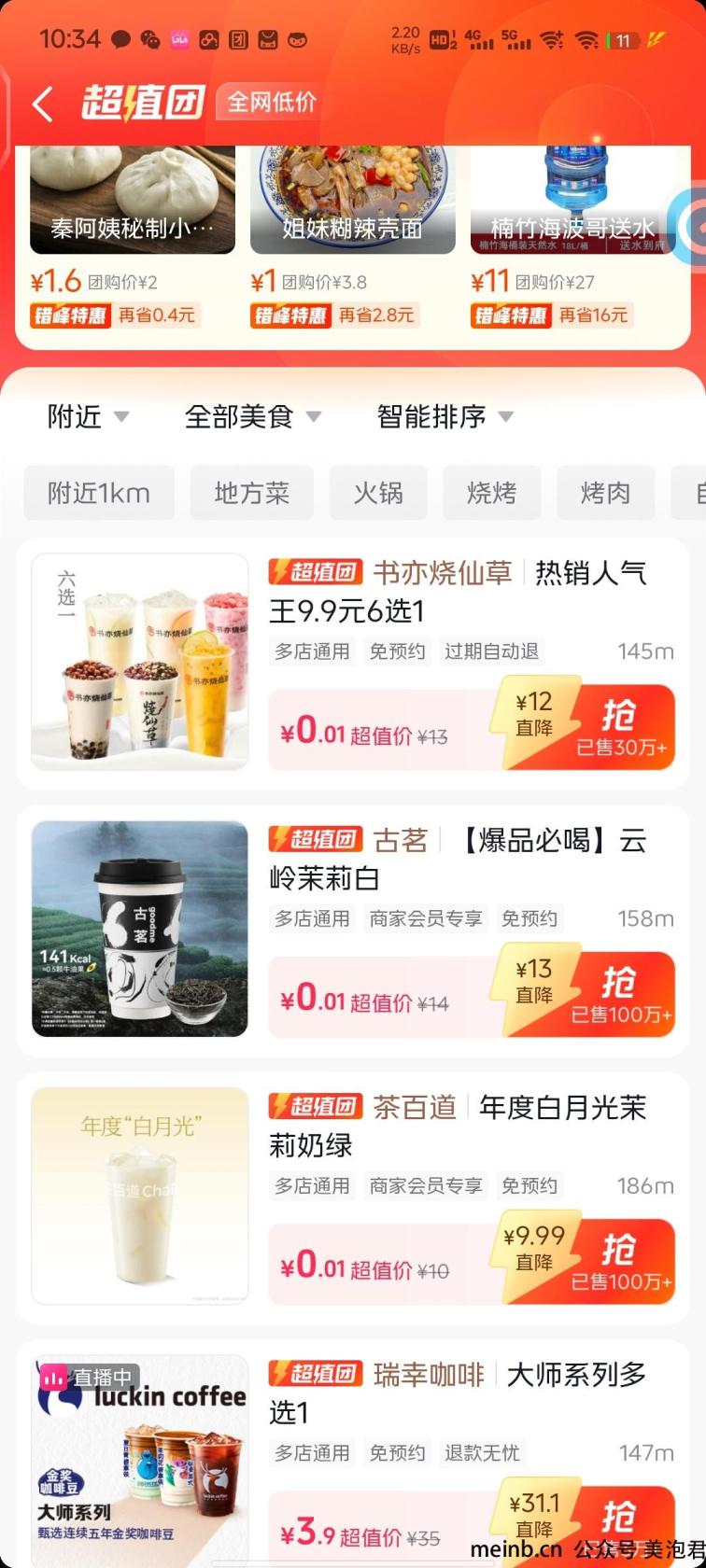This screenshot has height=1568, width=706.
Task: Select the 附近1km filter chip
Action: pyautogui.click(x=99, y=493)
